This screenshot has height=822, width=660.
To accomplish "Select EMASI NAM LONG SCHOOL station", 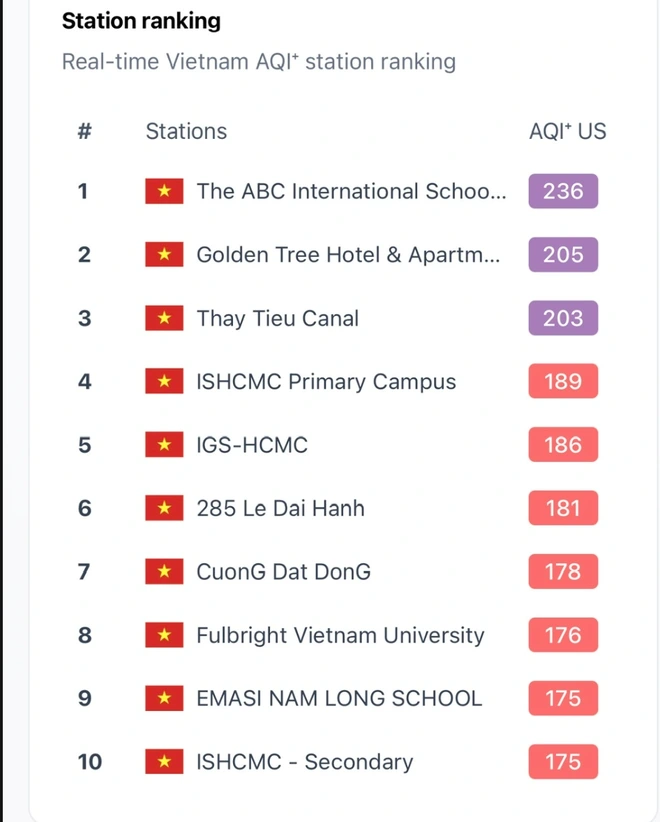I will click(x=339, y=699).
